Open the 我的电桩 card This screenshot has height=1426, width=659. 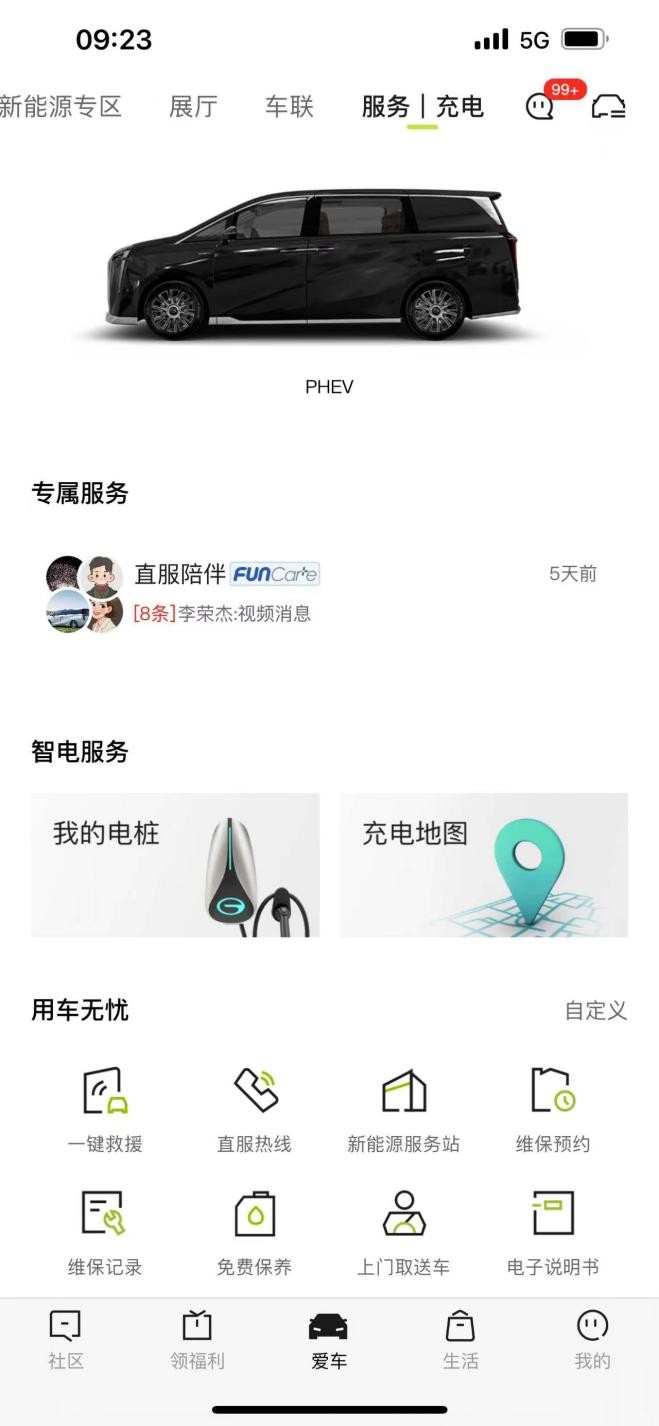(x=175, y=865)
